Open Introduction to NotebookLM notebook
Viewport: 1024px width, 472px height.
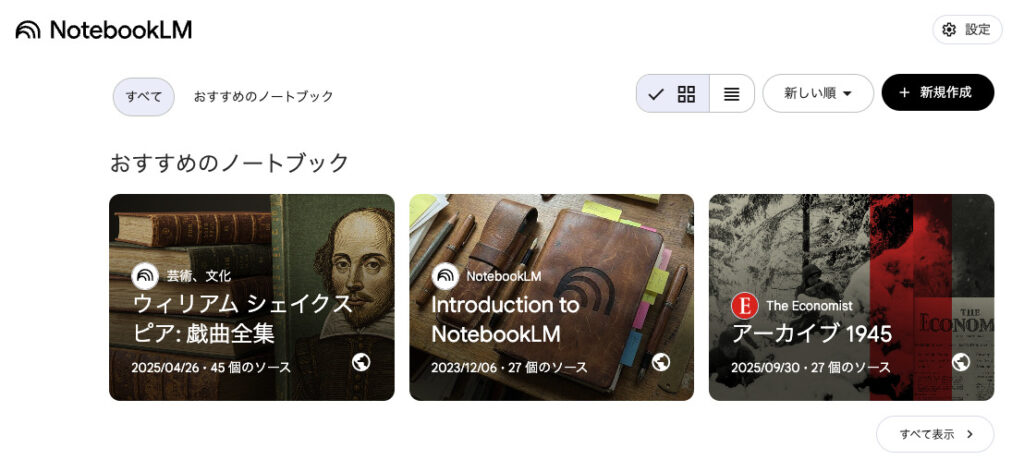coord(551,297)
